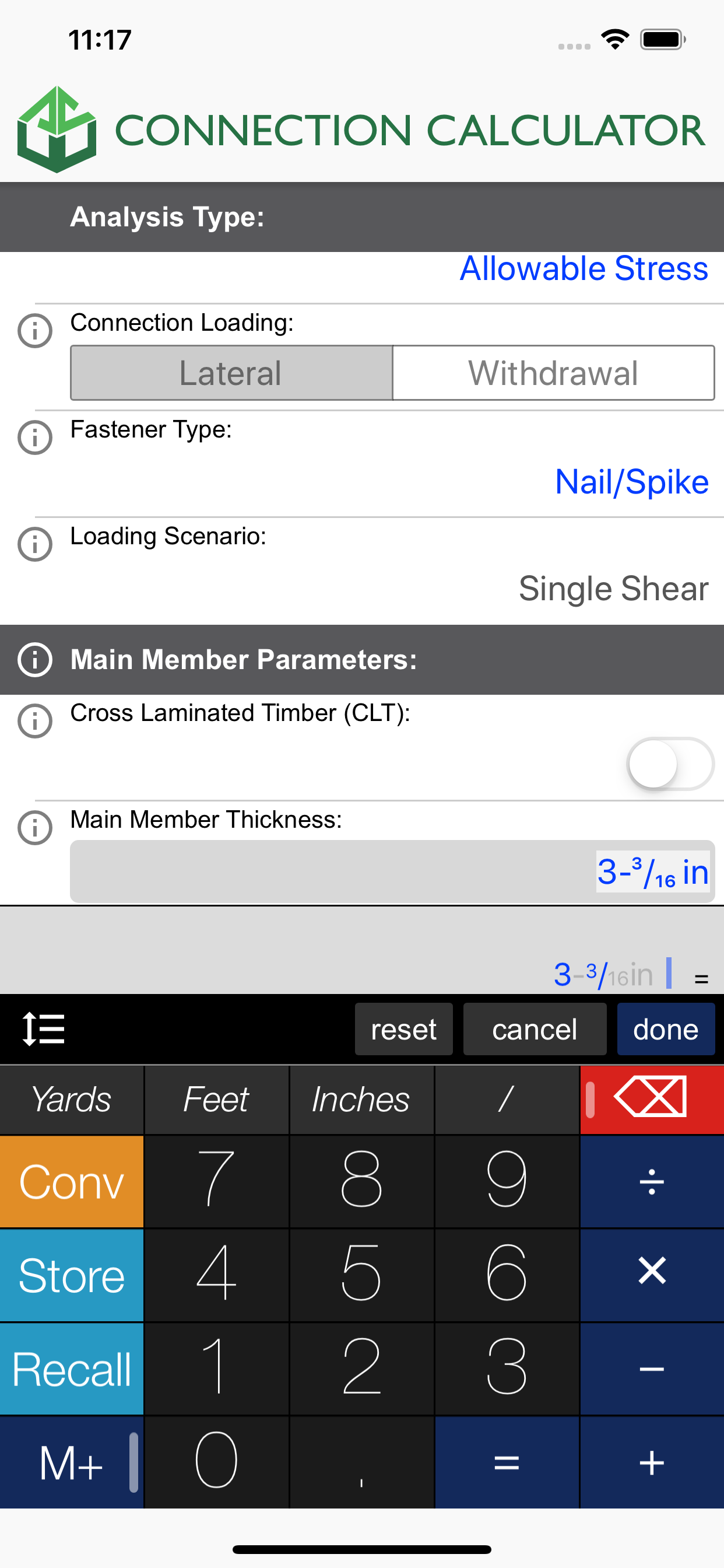Toggle Cross Laminated Timber (CLT) switch
This screenshot has height=1568, width=724.
[x=669, y=764]
